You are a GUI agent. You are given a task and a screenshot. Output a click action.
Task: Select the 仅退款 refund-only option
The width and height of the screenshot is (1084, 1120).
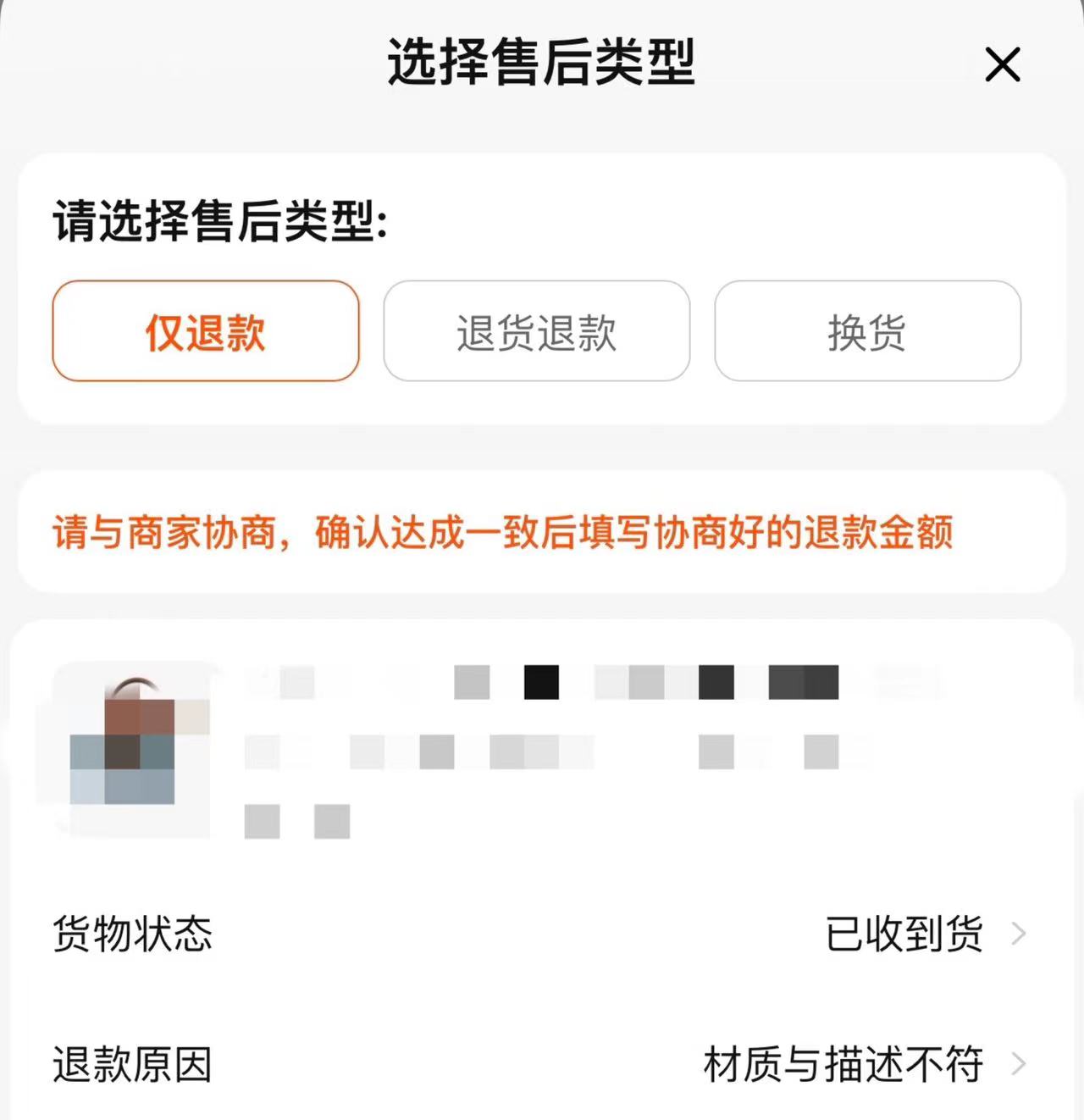206,331
